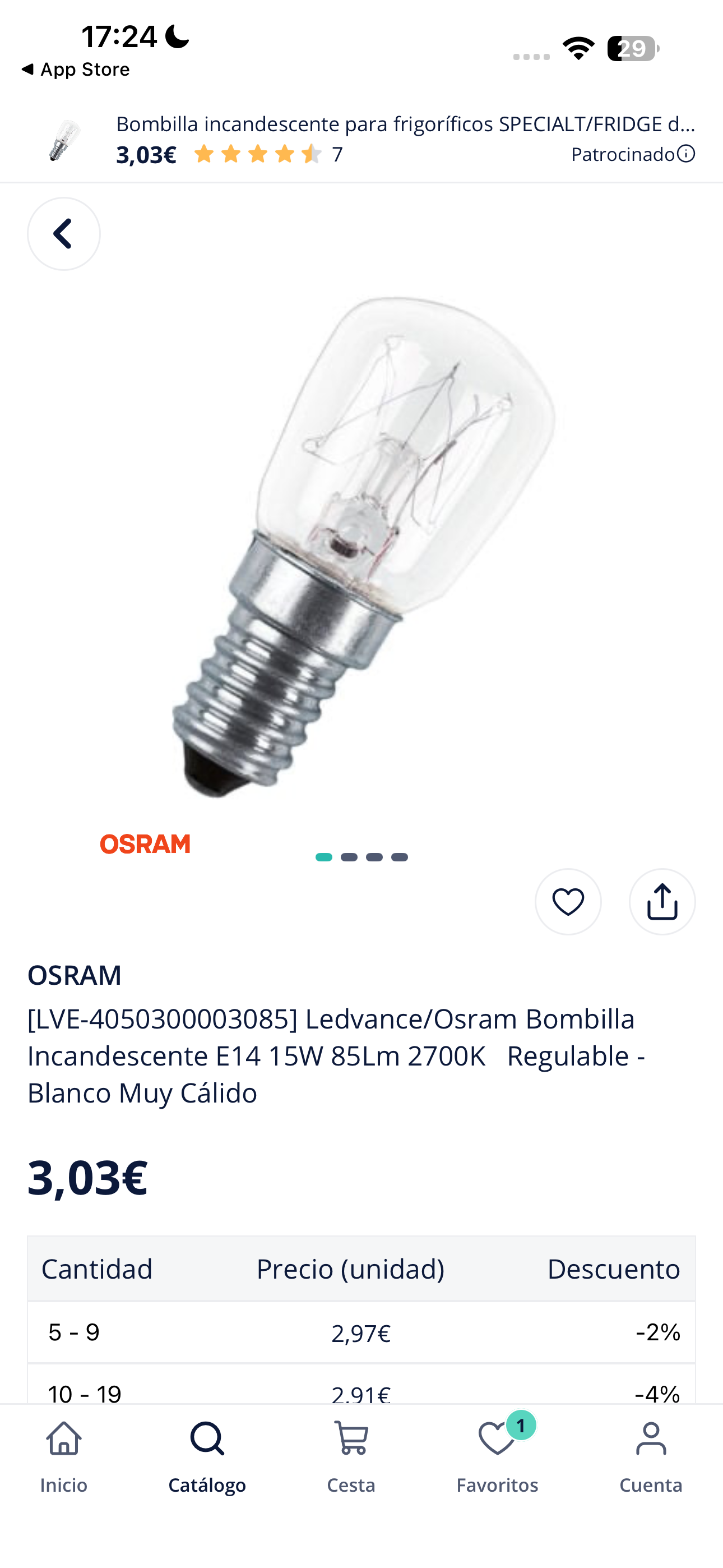View Favoritos list
This screenshot has height=1568, width=723.
[497, 1456]
